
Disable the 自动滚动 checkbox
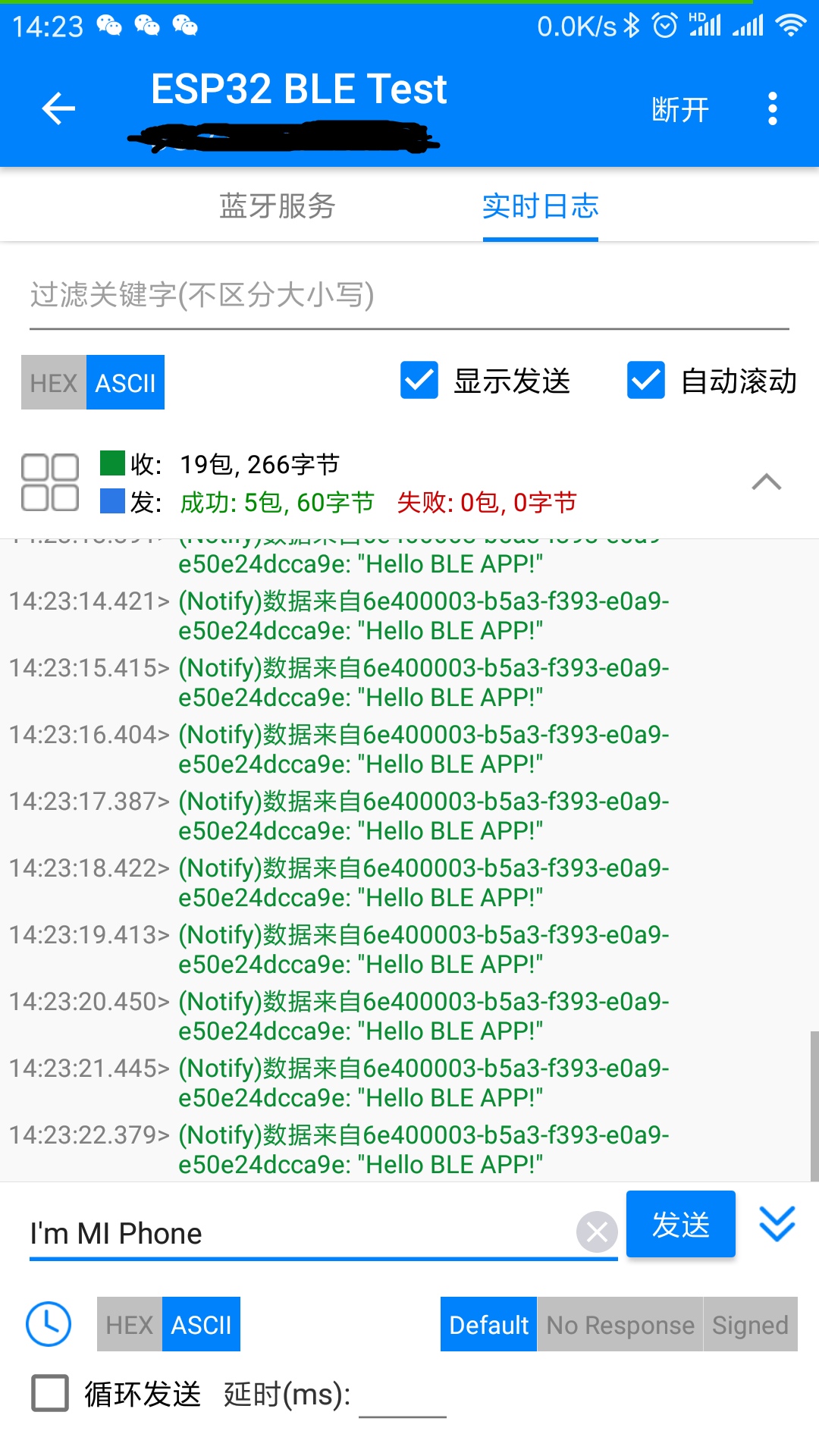click(646, 381)
